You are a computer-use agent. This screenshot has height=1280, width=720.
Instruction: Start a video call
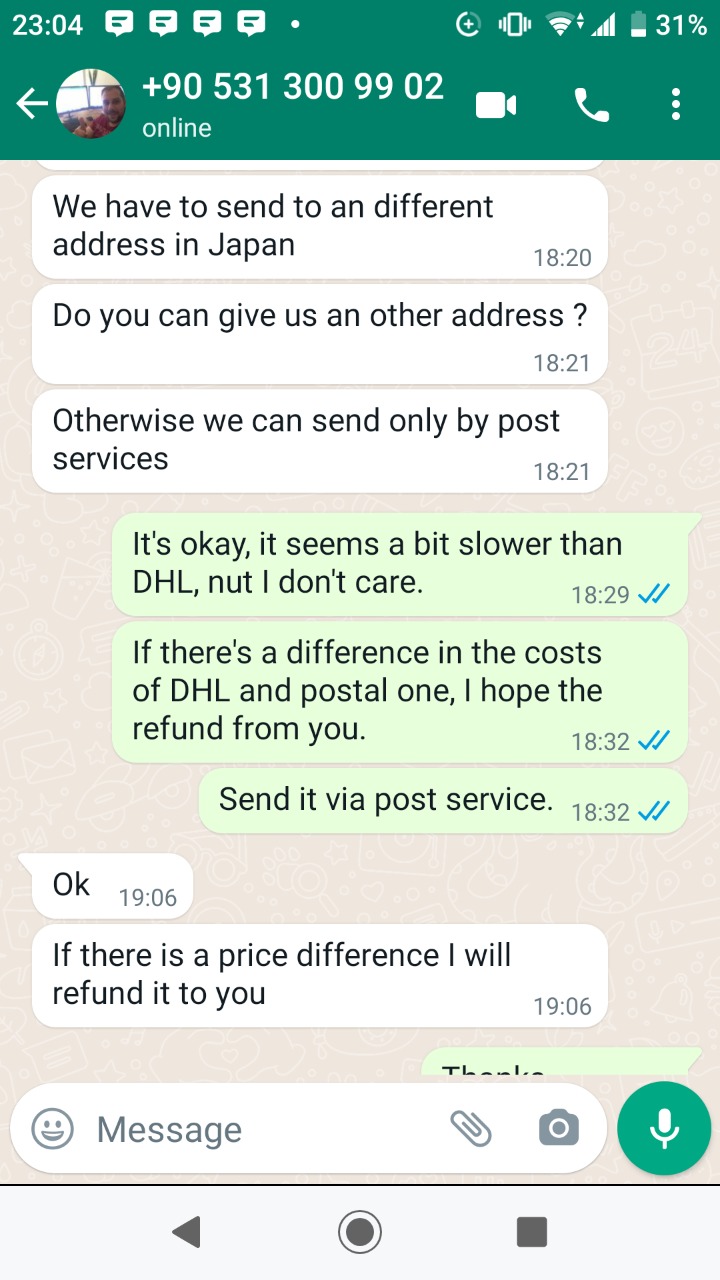(496, 104)
